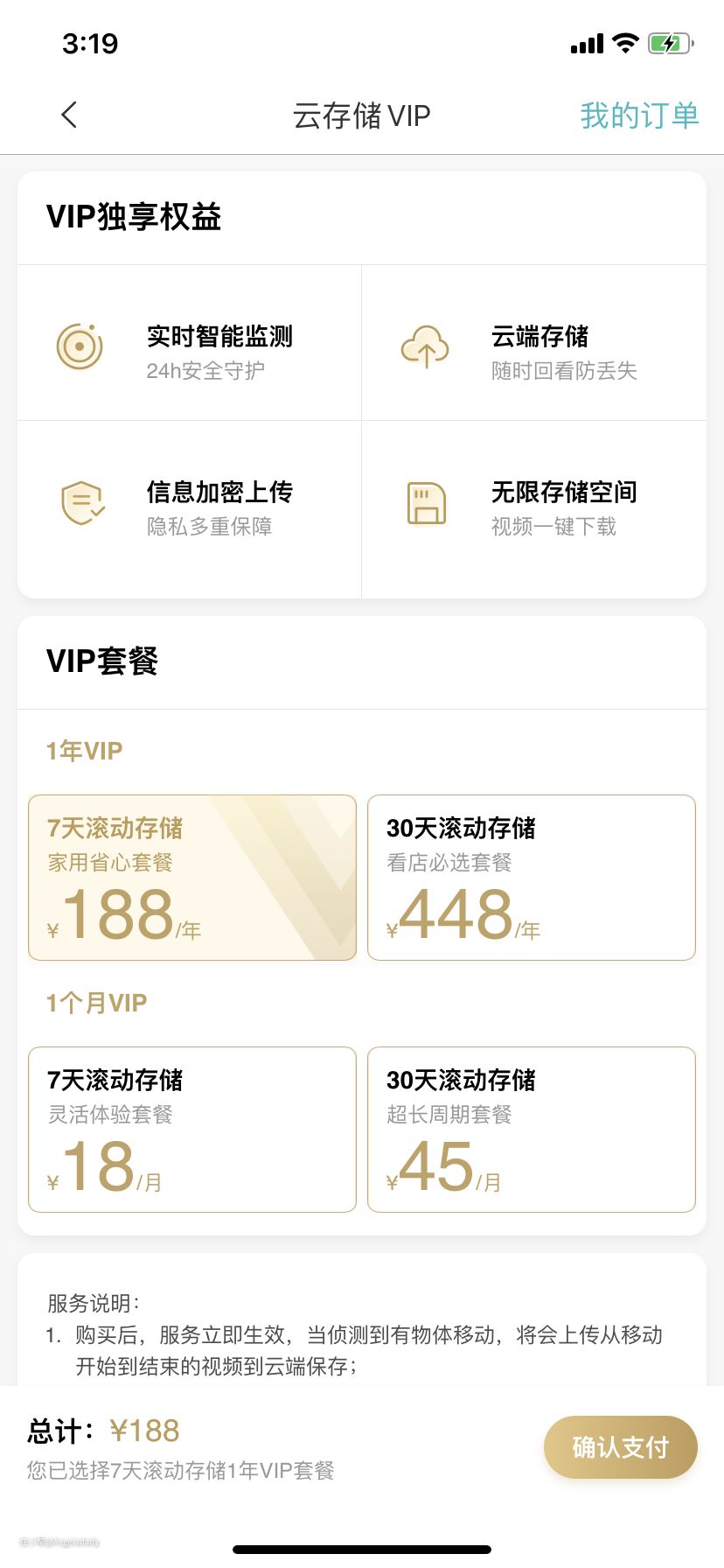Tap 确认支付 to confirm payment
This screenshot has width=724, height=1568.
pos(620,1447)
